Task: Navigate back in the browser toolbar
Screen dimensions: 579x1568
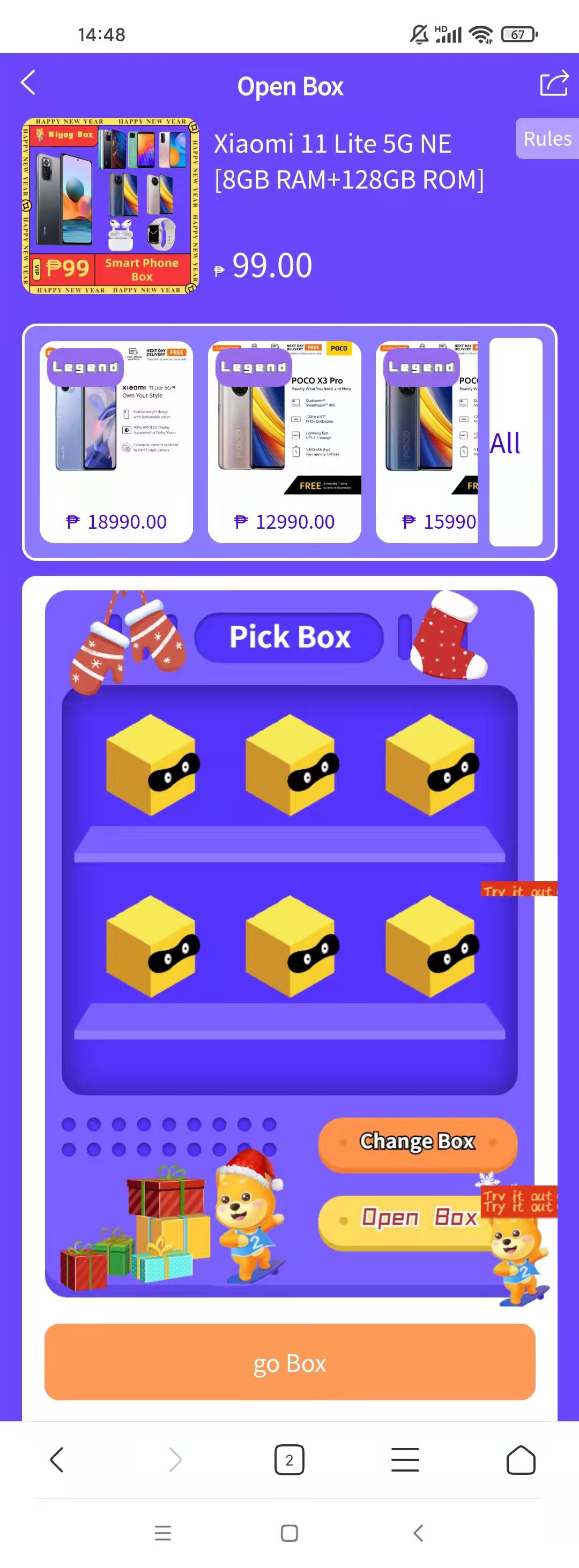Action: [57, 1460]
